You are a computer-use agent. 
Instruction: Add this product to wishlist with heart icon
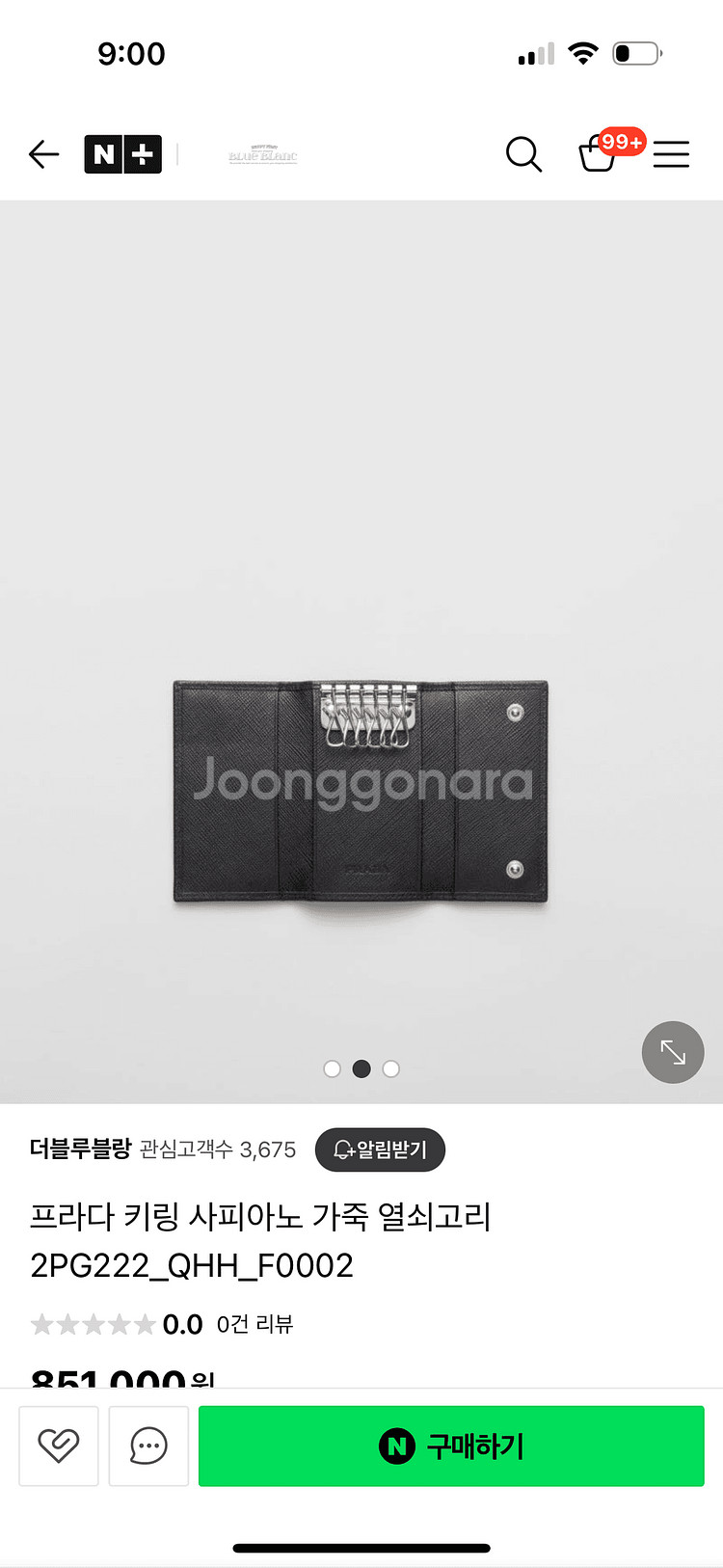(59, 1446)
